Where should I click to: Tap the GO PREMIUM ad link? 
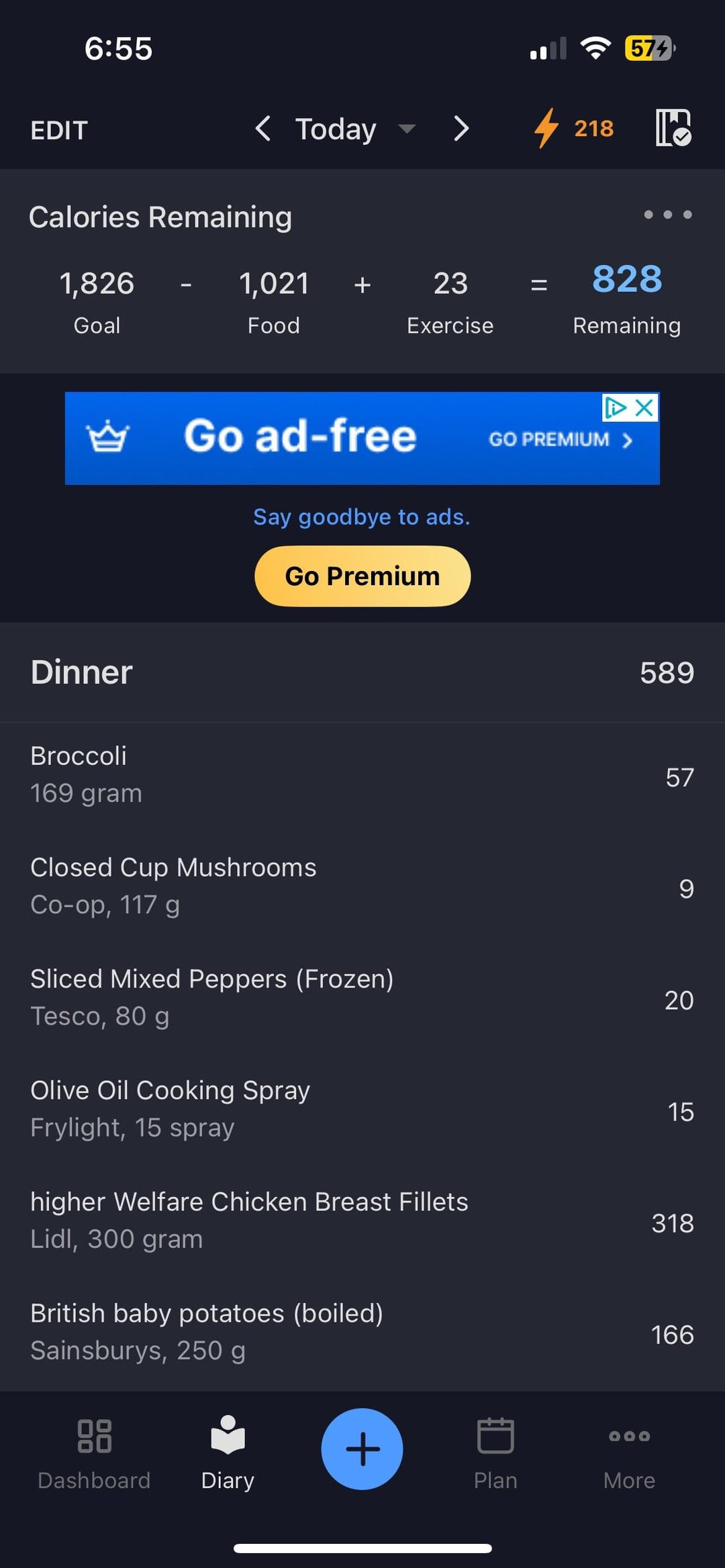[x=561, y=439]
